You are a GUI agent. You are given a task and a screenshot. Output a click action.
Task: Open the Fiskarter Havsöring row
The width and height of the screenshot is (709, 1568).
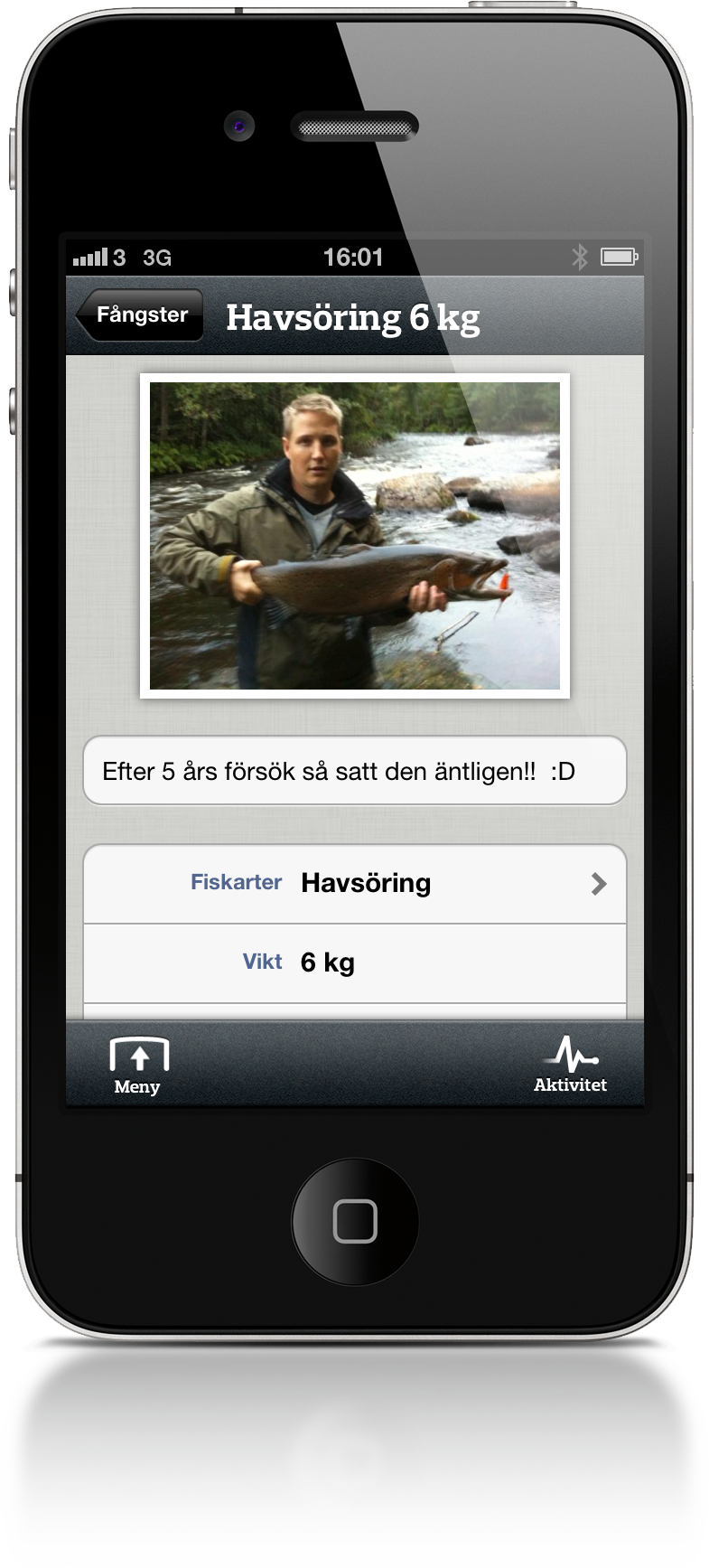354,883
